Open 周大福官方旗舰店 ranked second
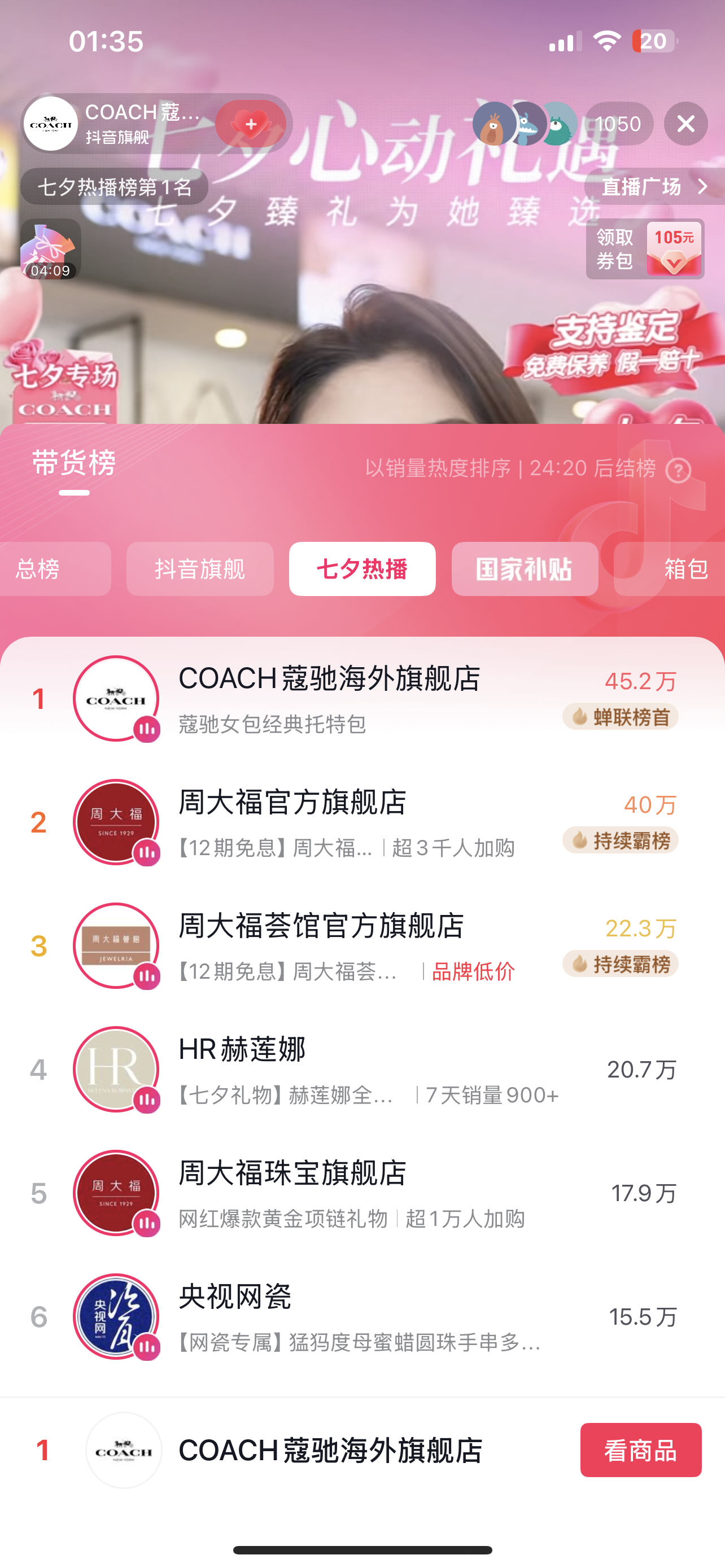 [x=362, y=822]
